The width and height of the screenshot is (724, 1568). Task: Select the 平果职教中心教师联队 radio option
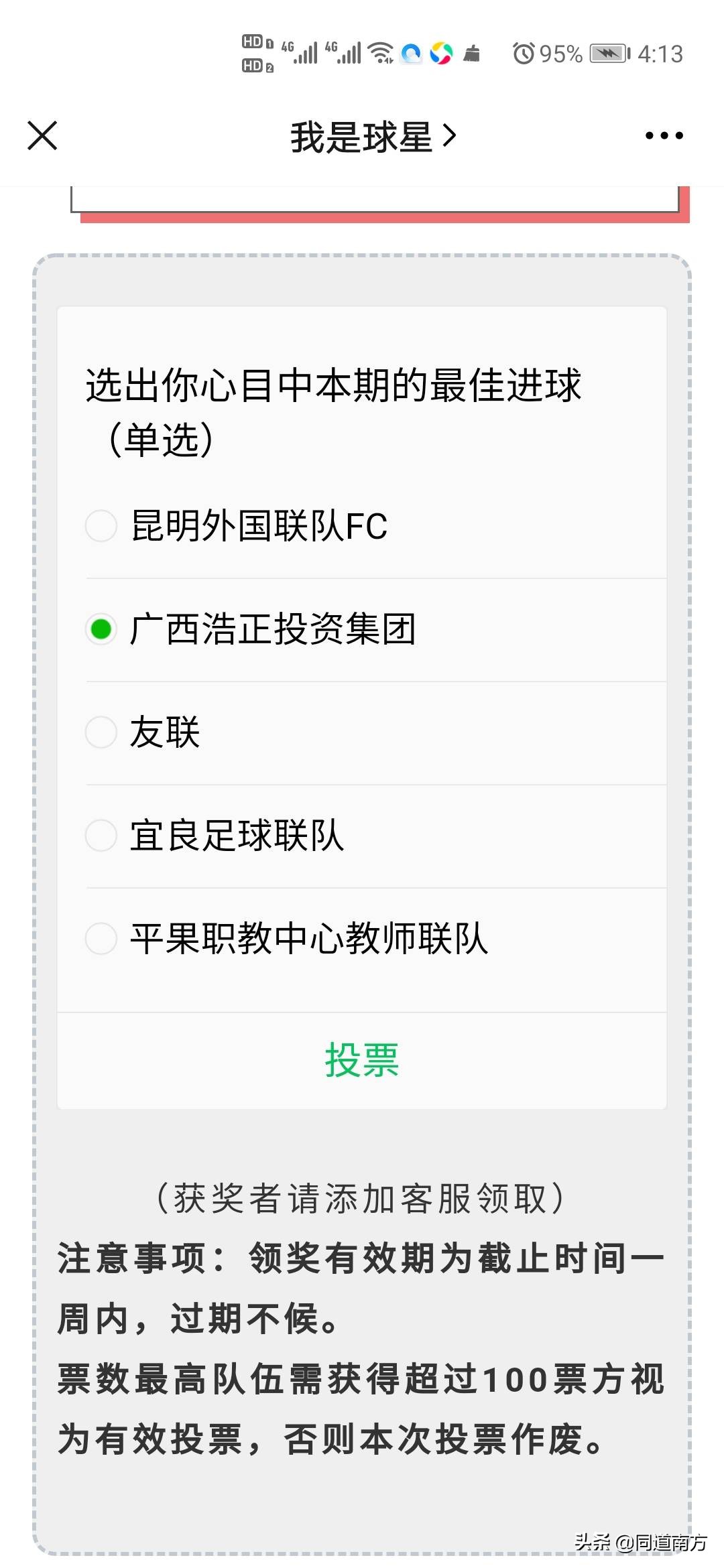[x=101, y=939]
